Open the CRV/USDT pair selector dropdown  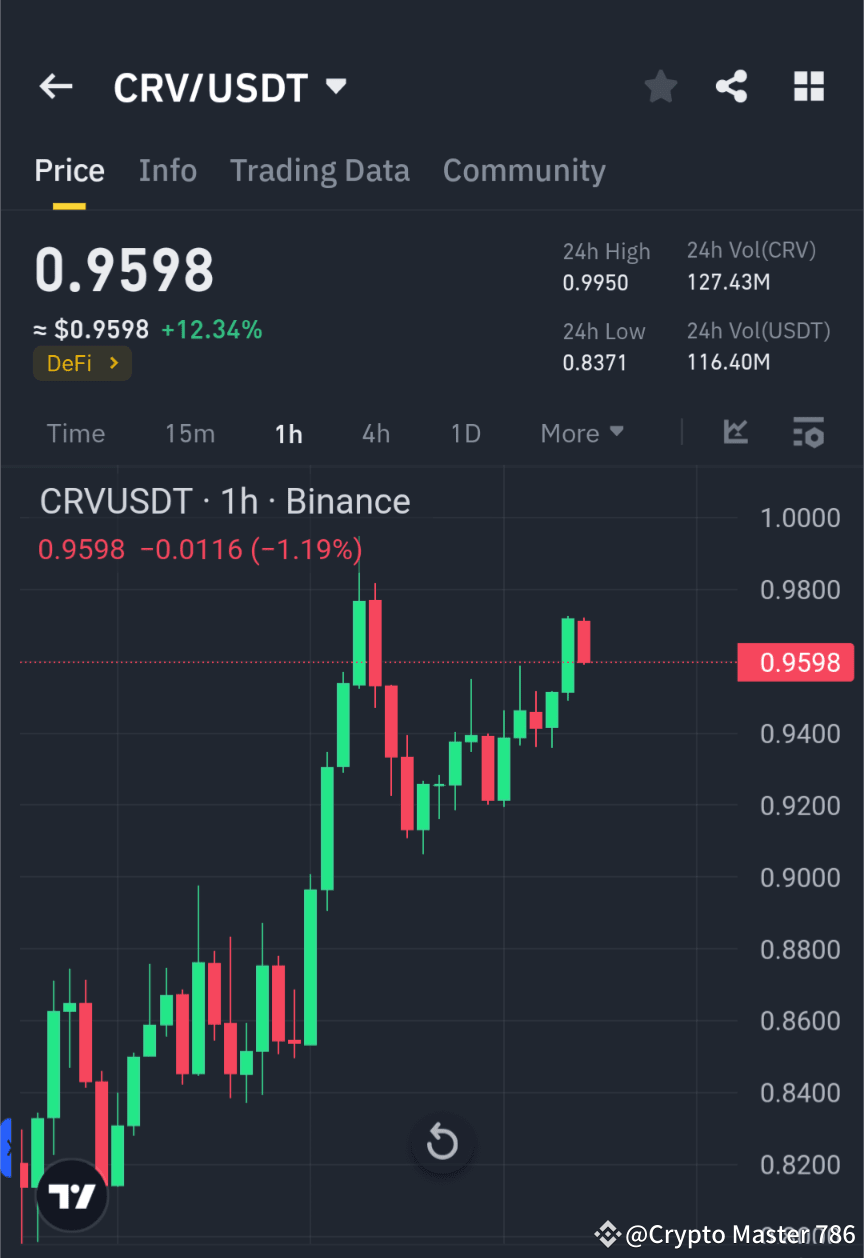pyautogui.click(x=337, y=86)
